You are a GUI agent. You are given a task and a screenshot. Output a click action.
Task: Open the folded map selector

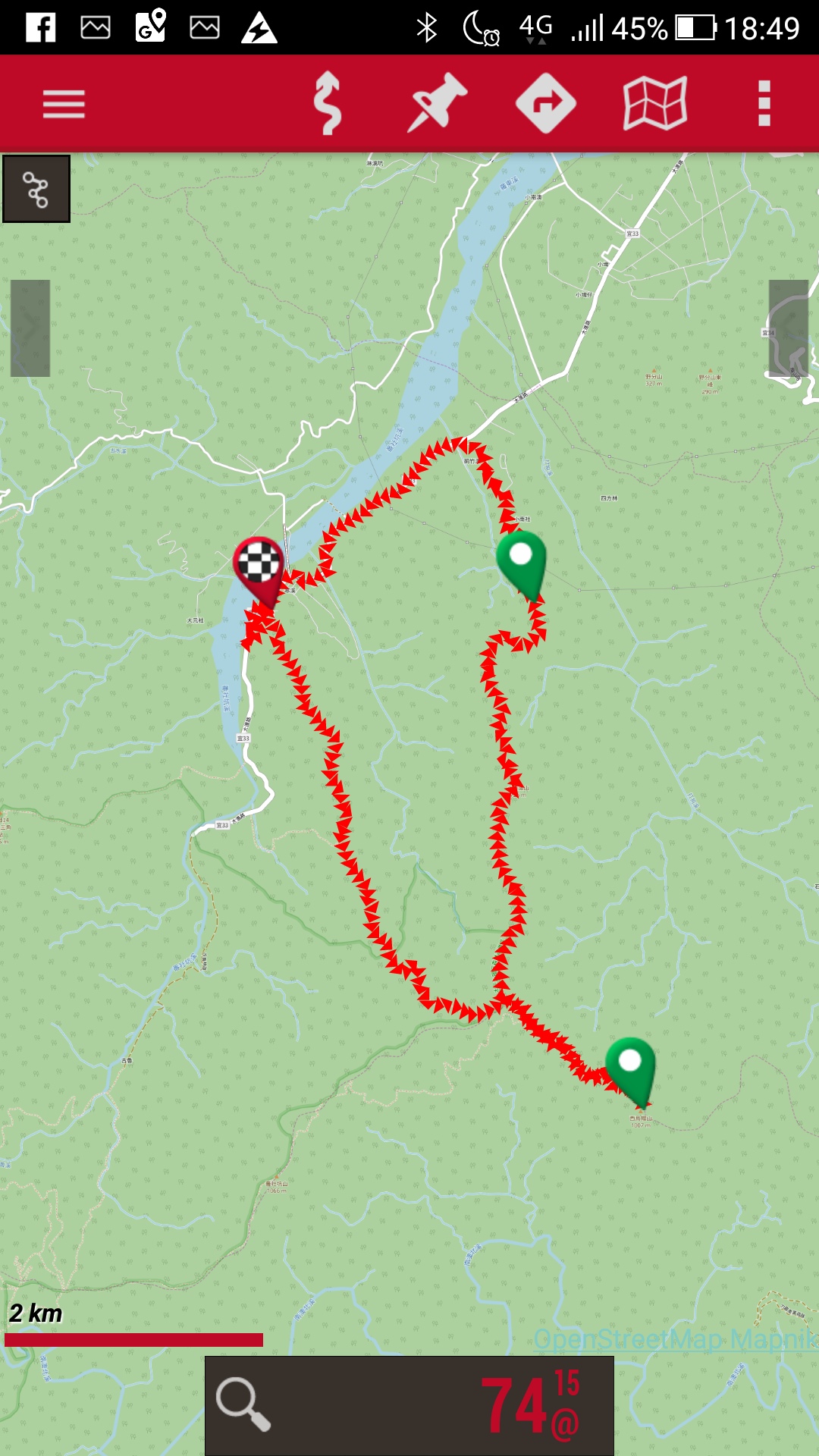click(655, 103)
